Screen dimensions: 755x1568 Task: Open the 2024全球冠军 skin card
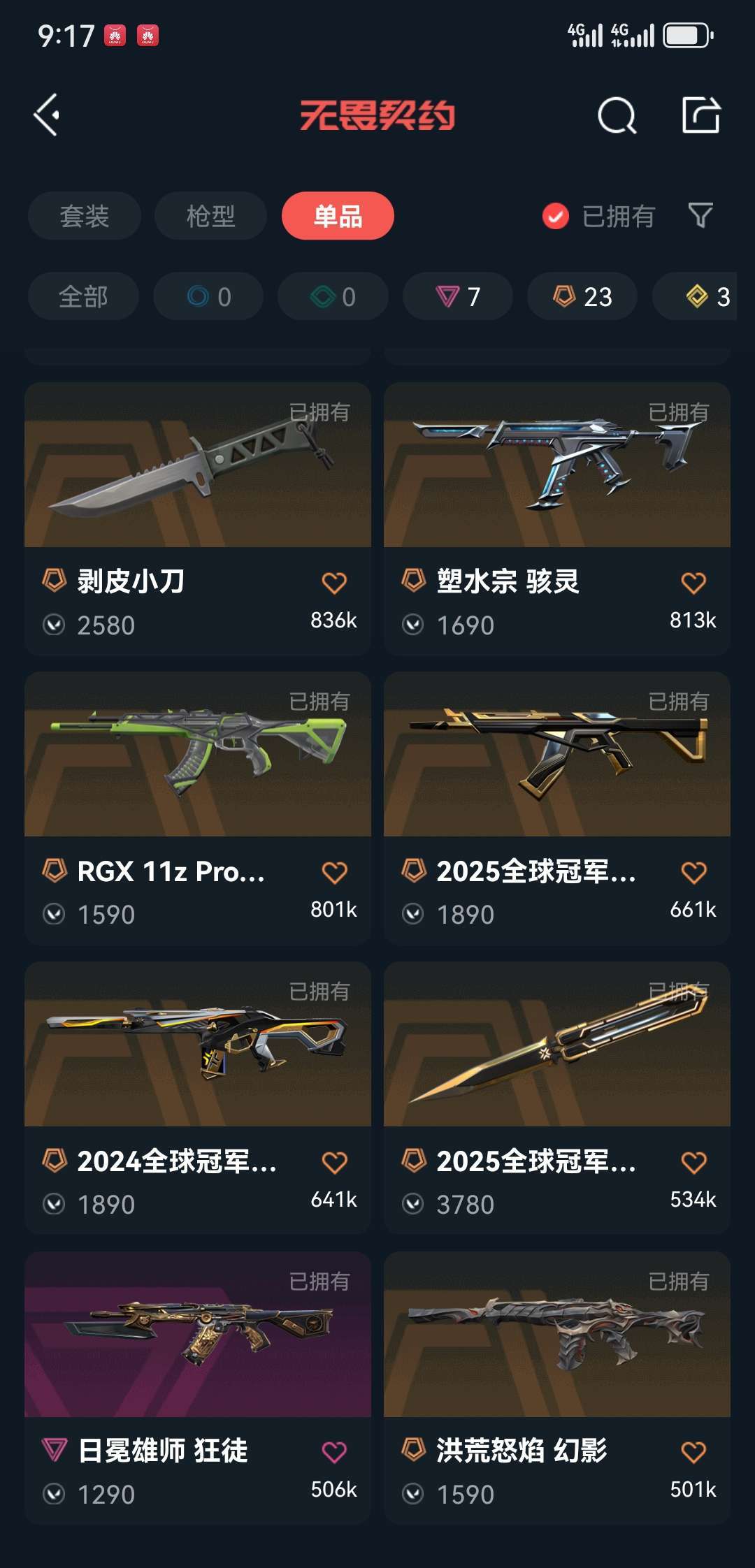point(198,1062)
